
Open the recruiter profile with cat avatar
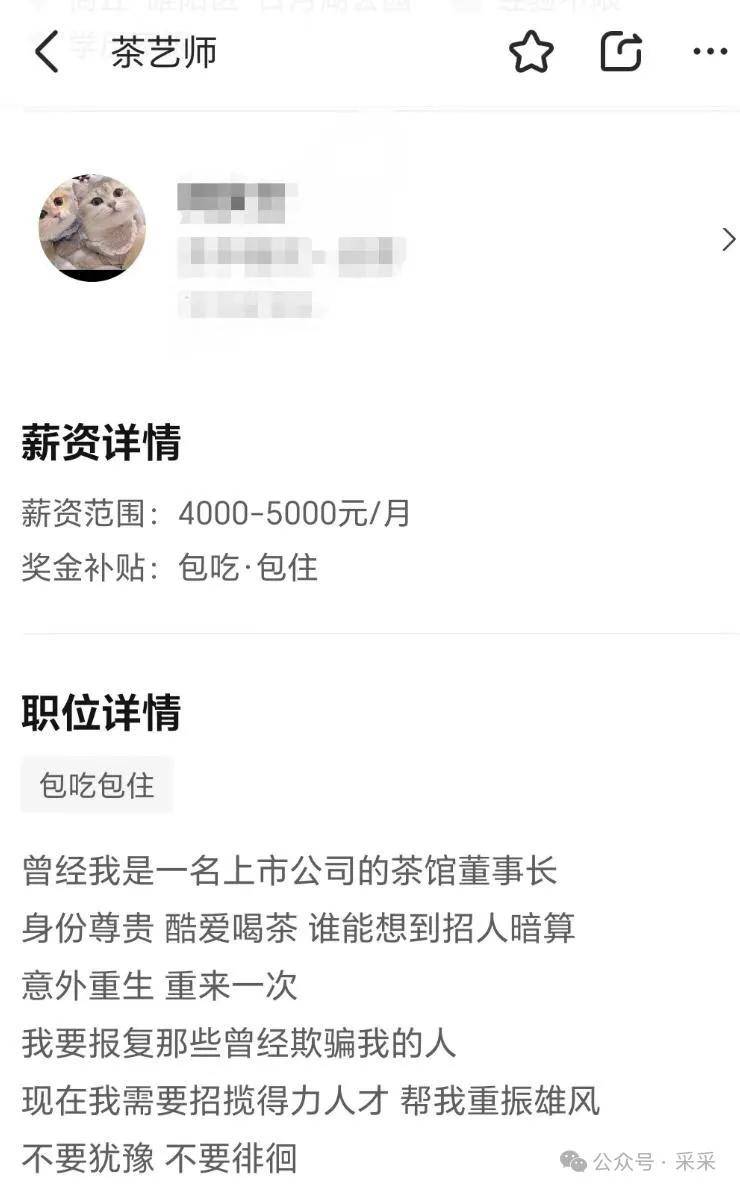click(92, 230)
